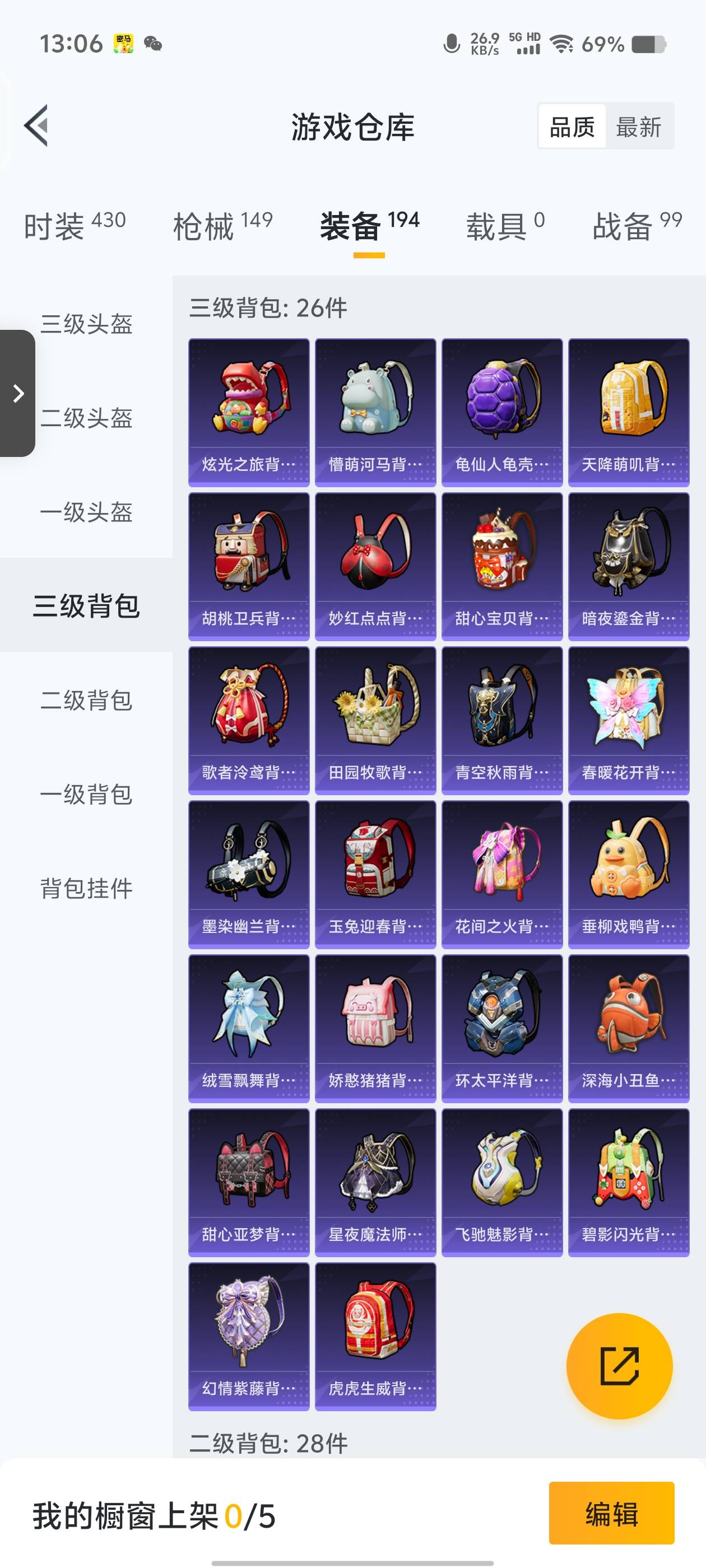View the 深海小丑鱼 backpack item
The width and height of the screenshot is (706, 1568).
[629, 1028]
